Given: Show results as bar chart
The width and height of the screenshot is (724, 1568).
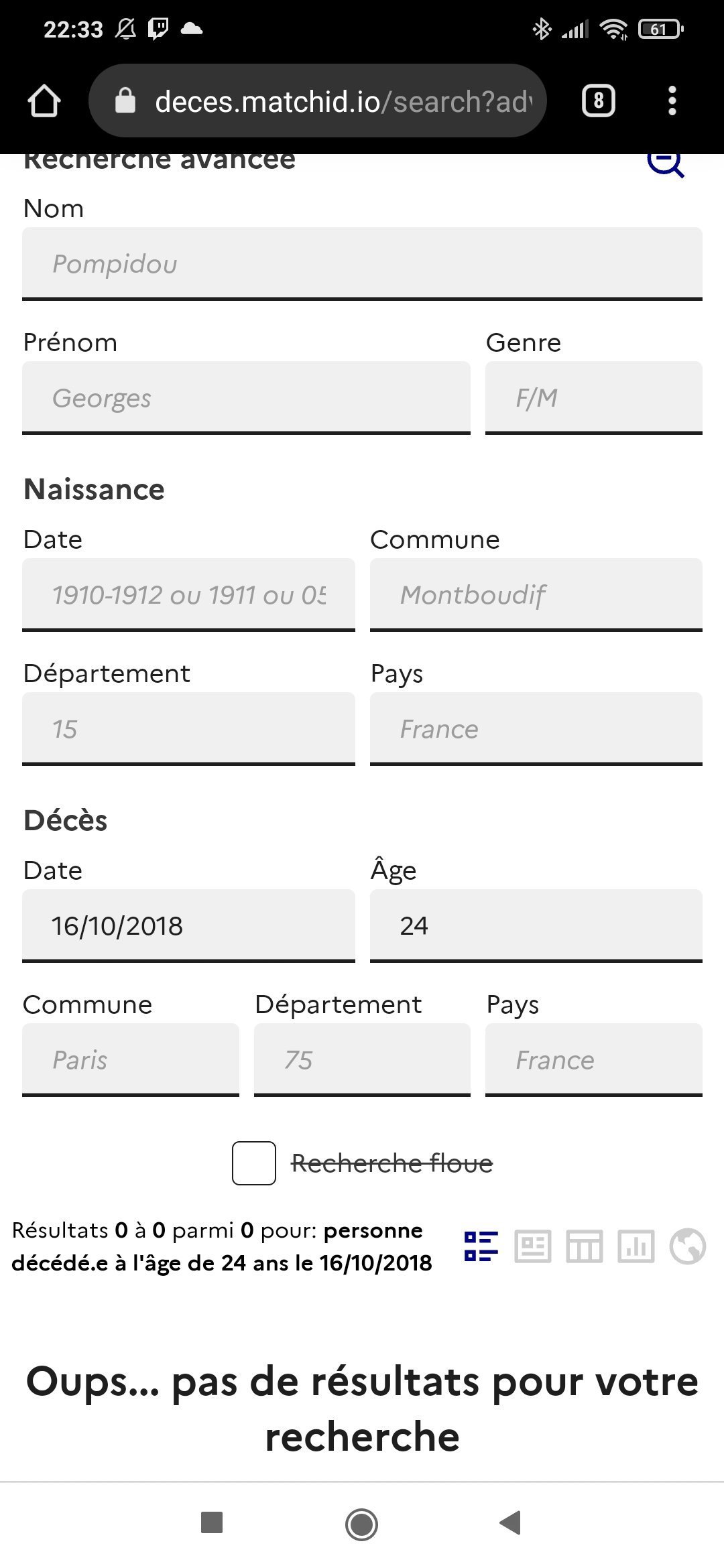Looking at the screenshot, I should (x=636, y=1246).
